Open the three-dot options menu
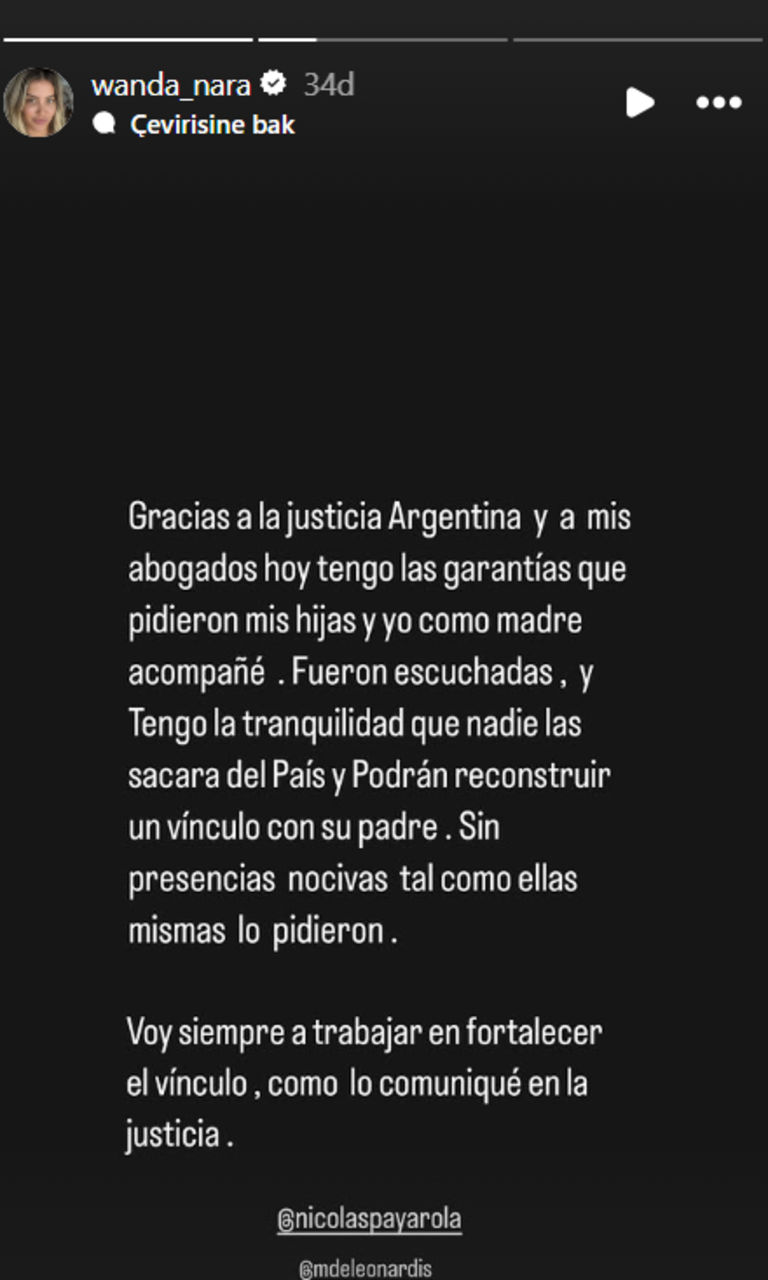Screen dimensions: 768x1280 pyautogui.click(x=718, y=102)
